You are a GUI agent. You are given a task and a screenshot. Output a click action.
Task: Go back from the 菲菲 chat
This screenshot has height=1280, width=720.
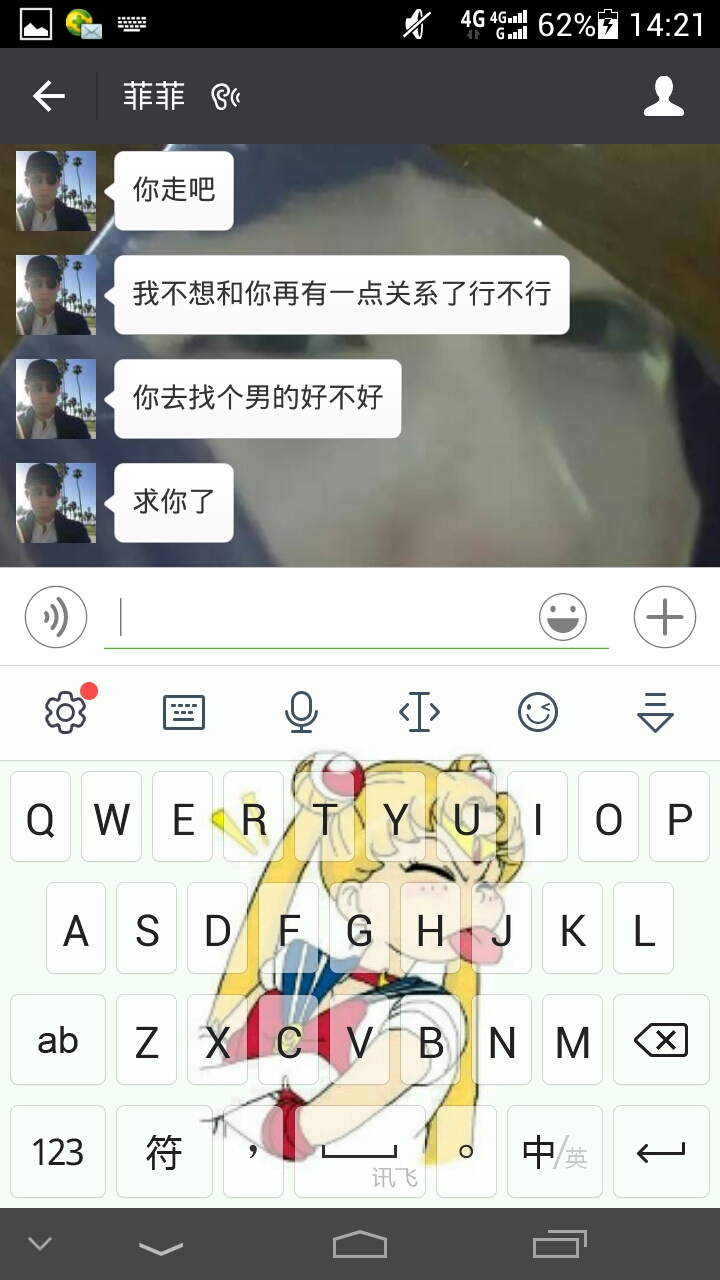coord(48,97)
